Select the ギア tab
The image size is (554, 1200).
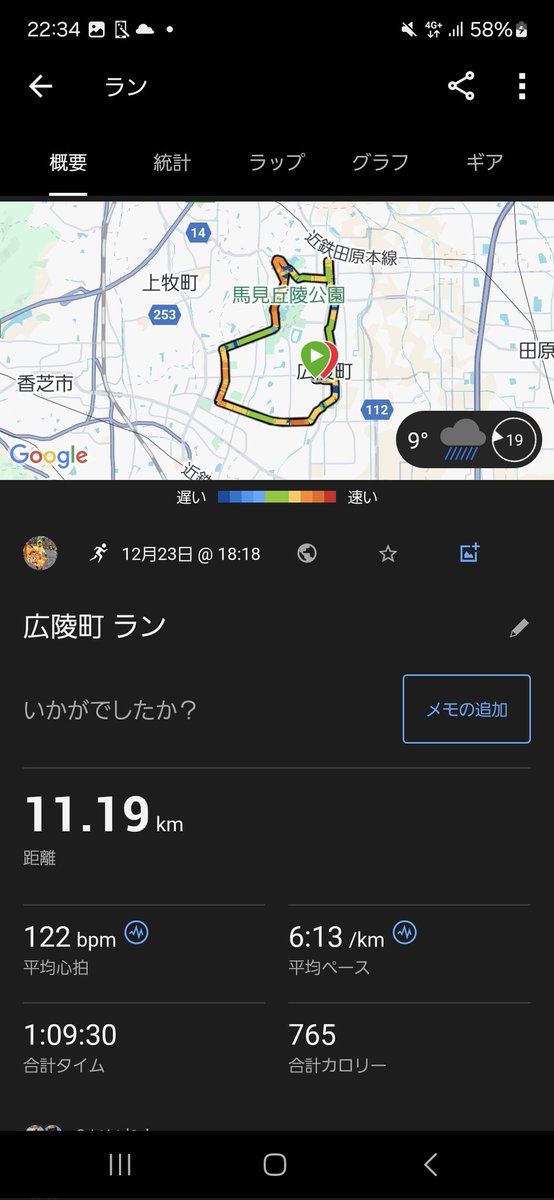[484, 162]
